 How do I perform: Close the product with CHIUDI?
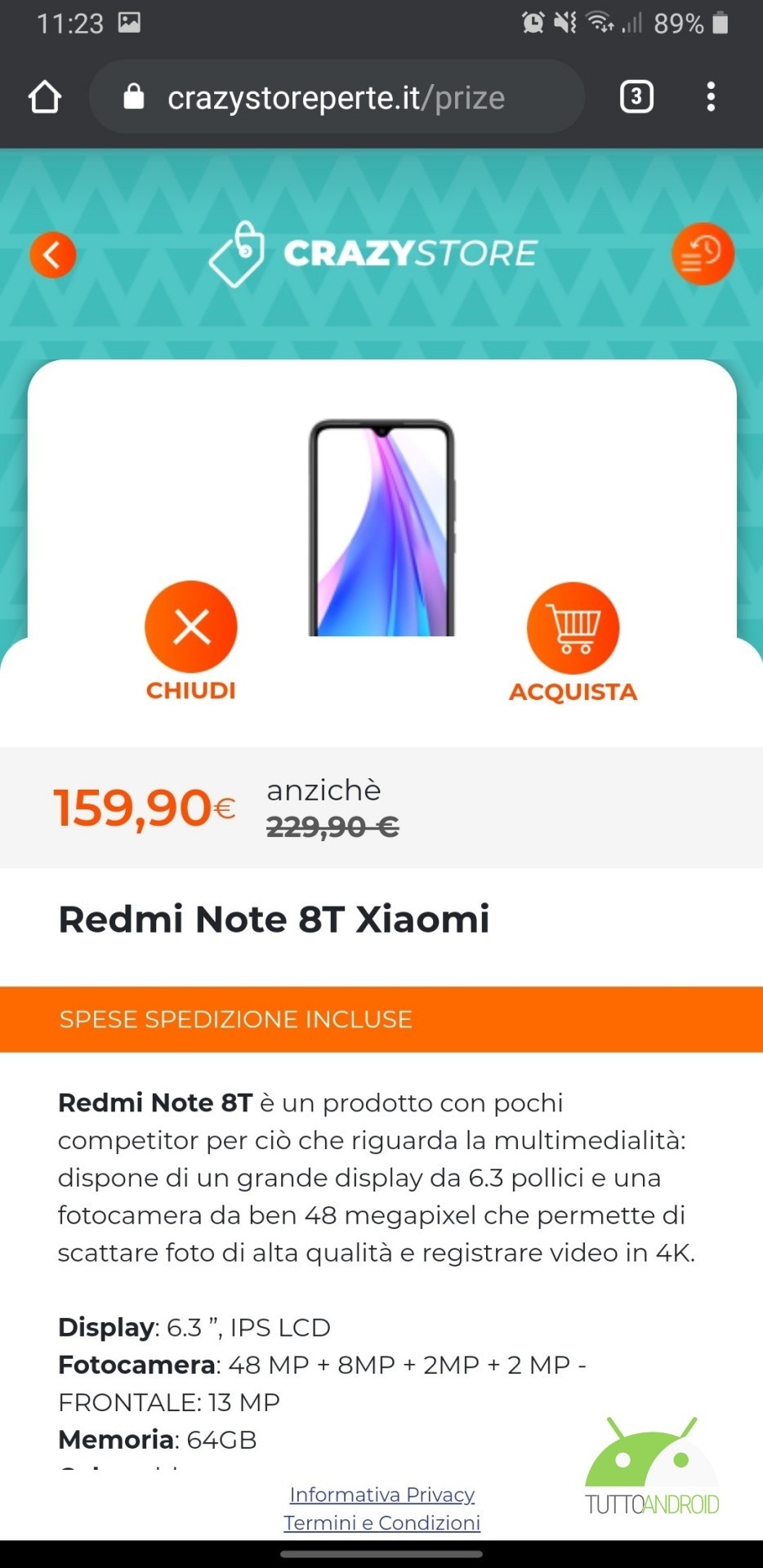[191, 642]
